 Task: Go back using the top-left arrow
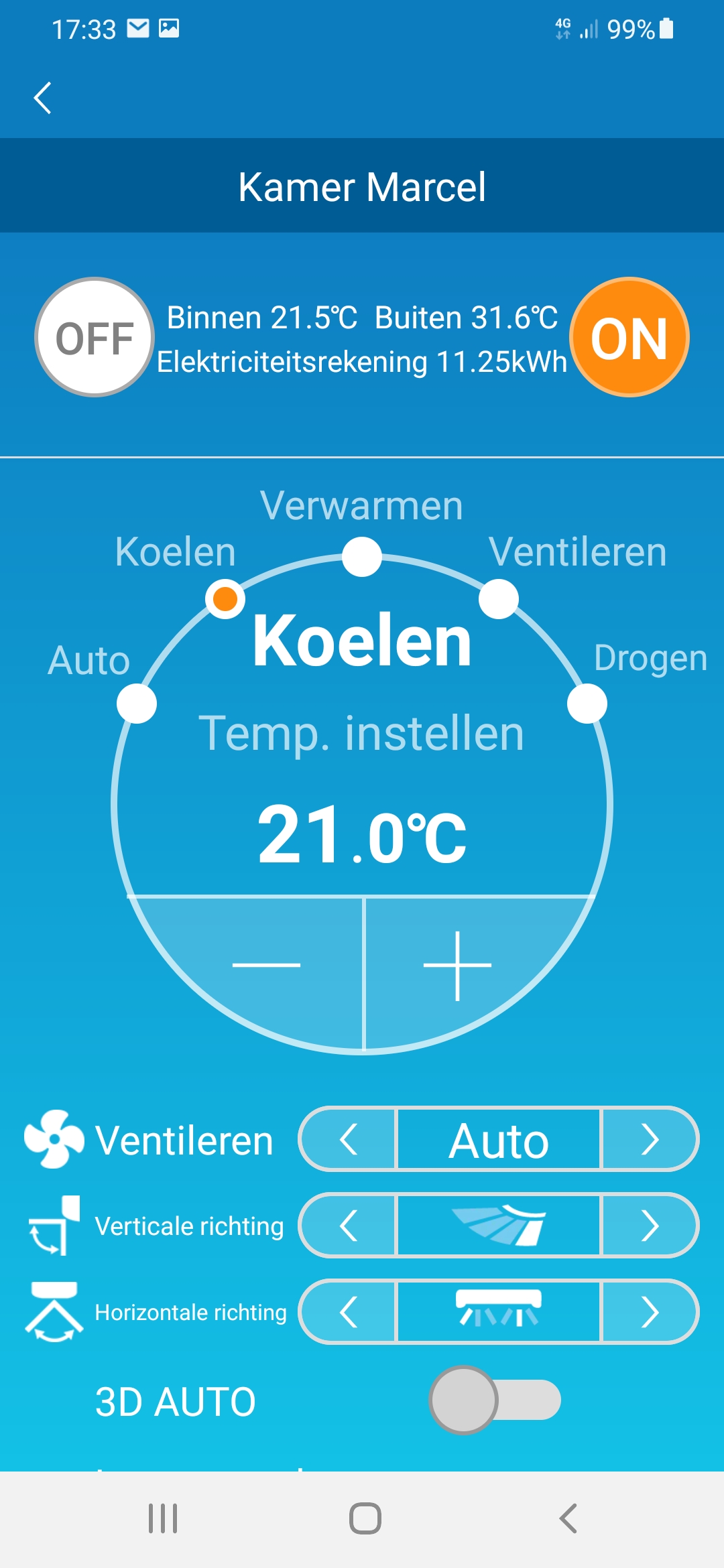coord(43,99)
